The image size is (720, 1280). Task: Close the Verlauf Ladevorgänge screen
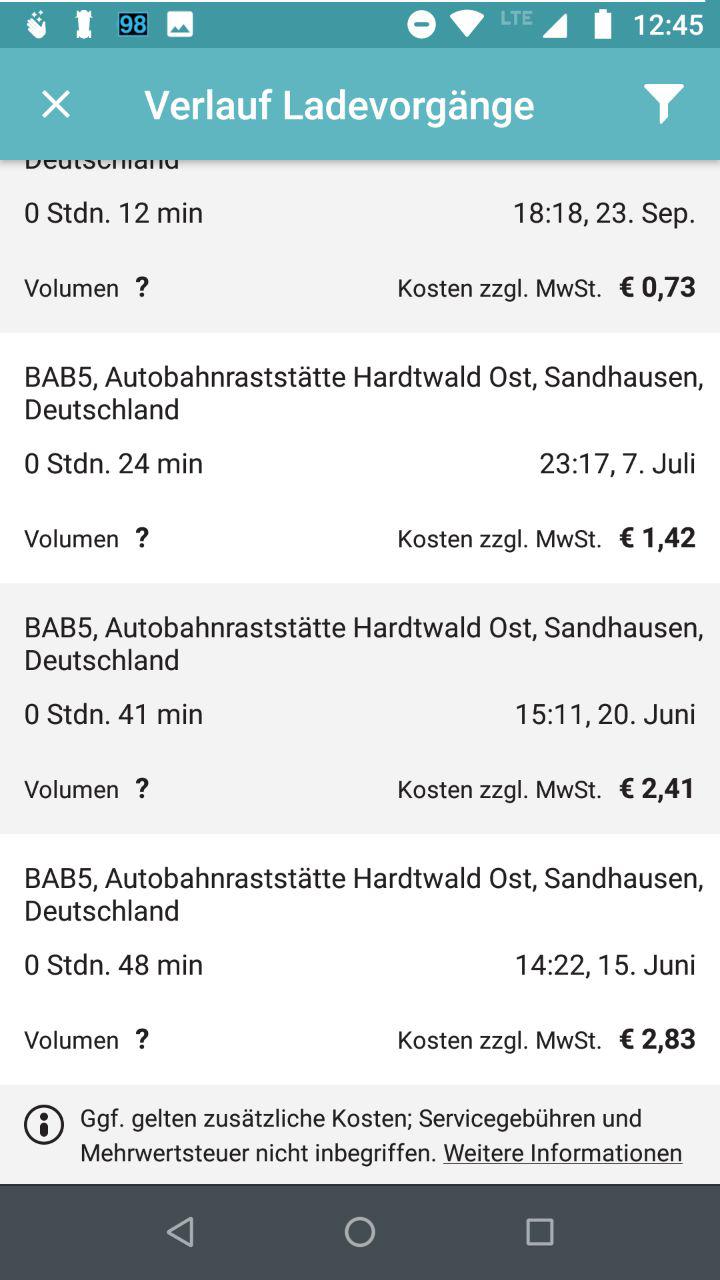point(56,104)
